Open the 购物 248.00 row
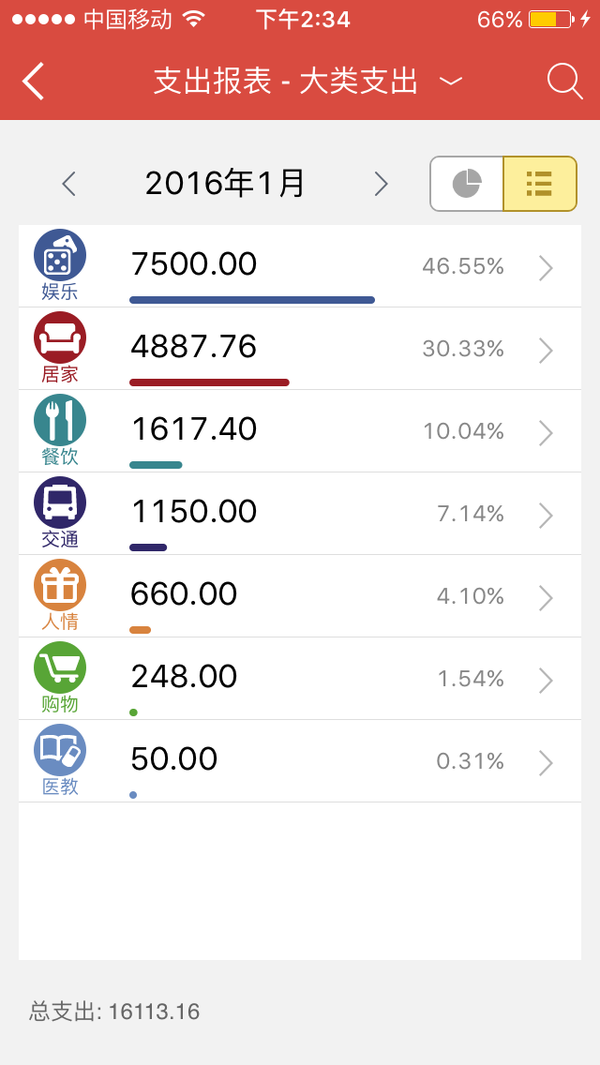Screen dimensions: 600x1065 300,679
